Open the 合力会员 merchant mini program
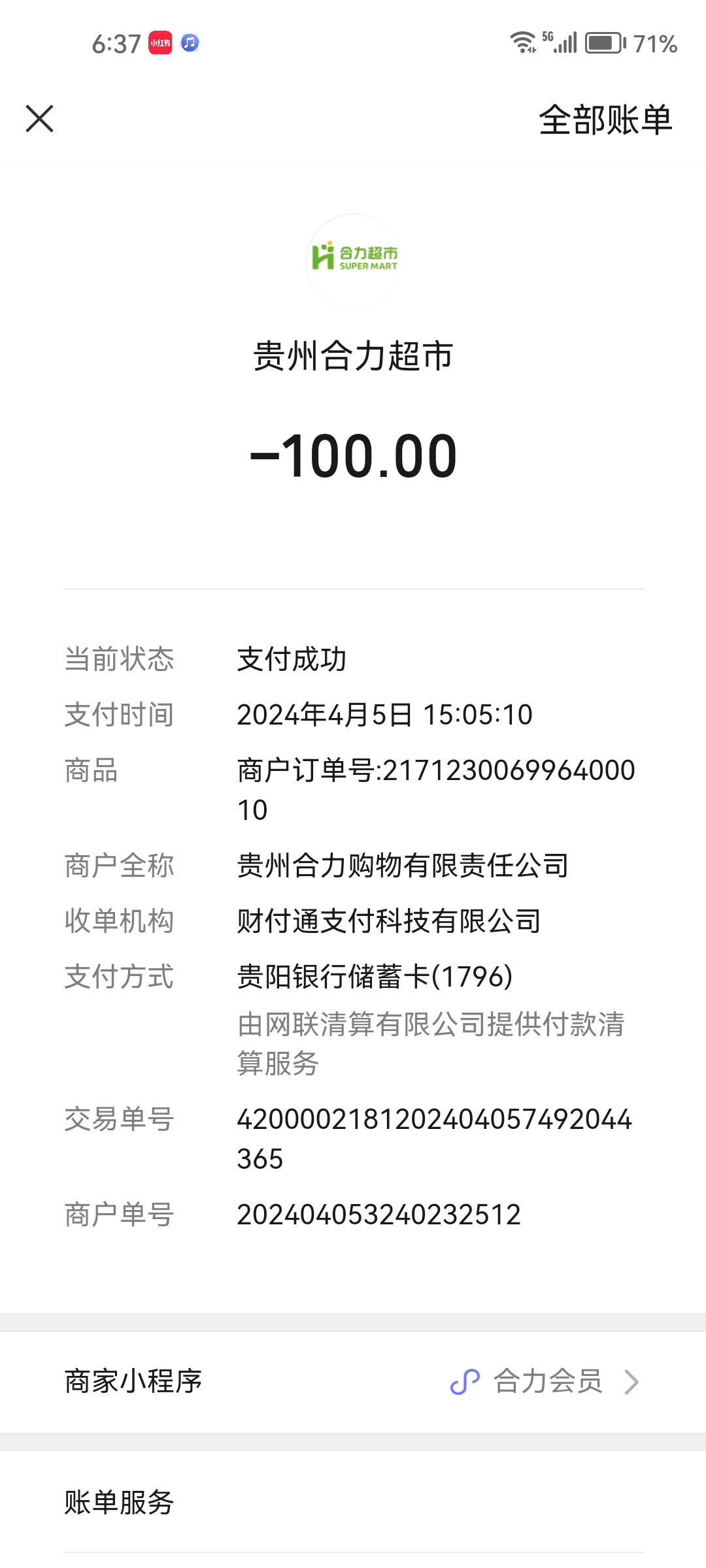 pos(546,1381)
